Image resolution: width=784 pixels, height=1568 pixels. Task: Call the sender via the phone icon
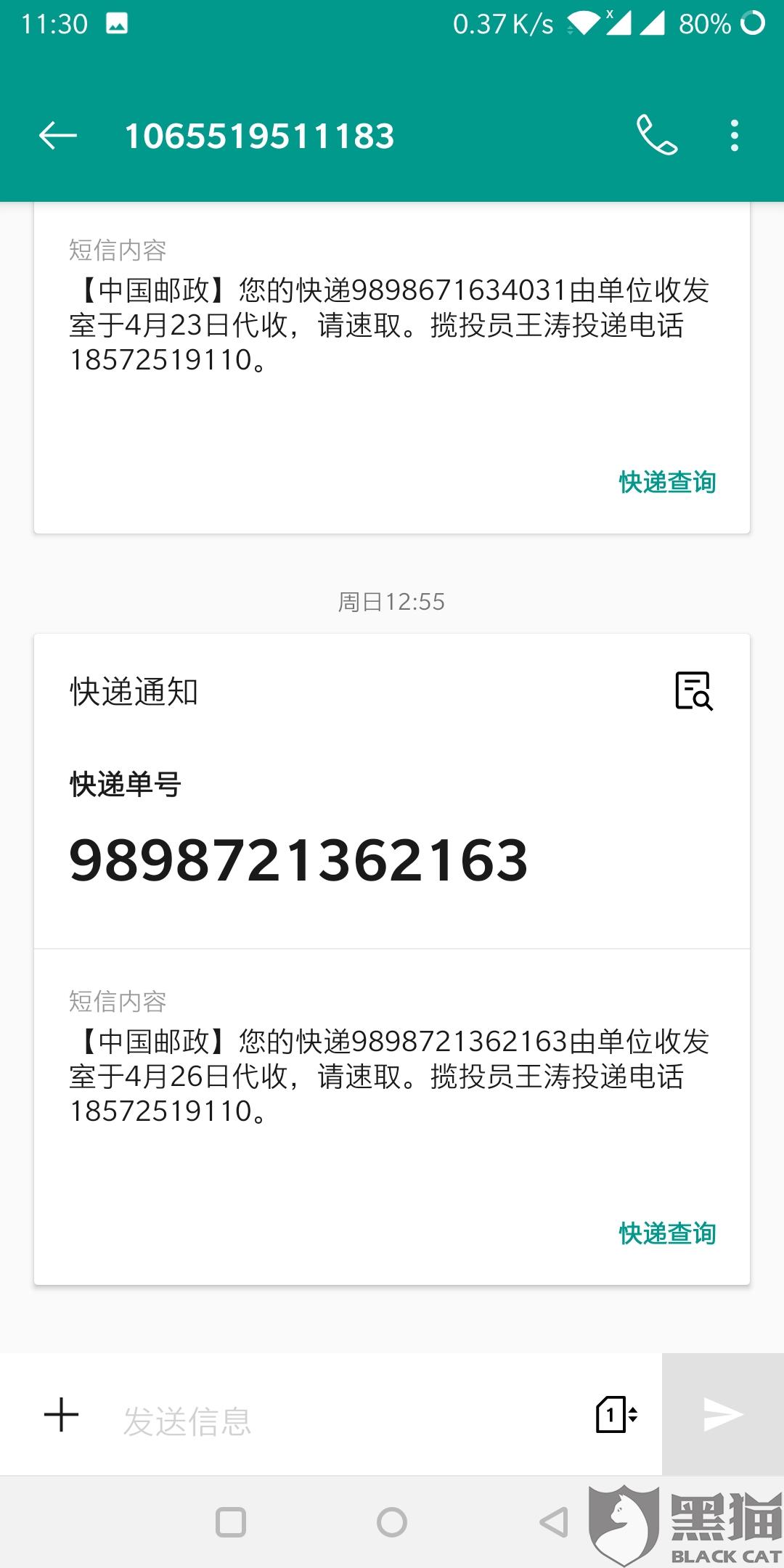[657, 134]
